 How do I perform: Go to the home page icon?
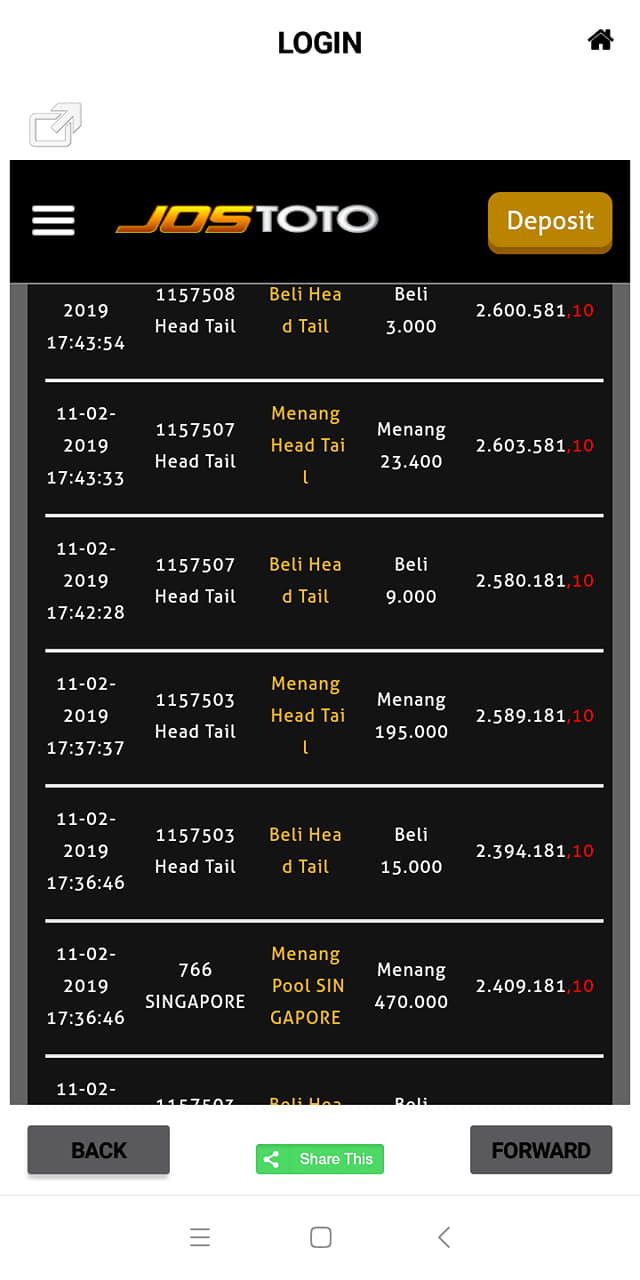tap(600, 40)
